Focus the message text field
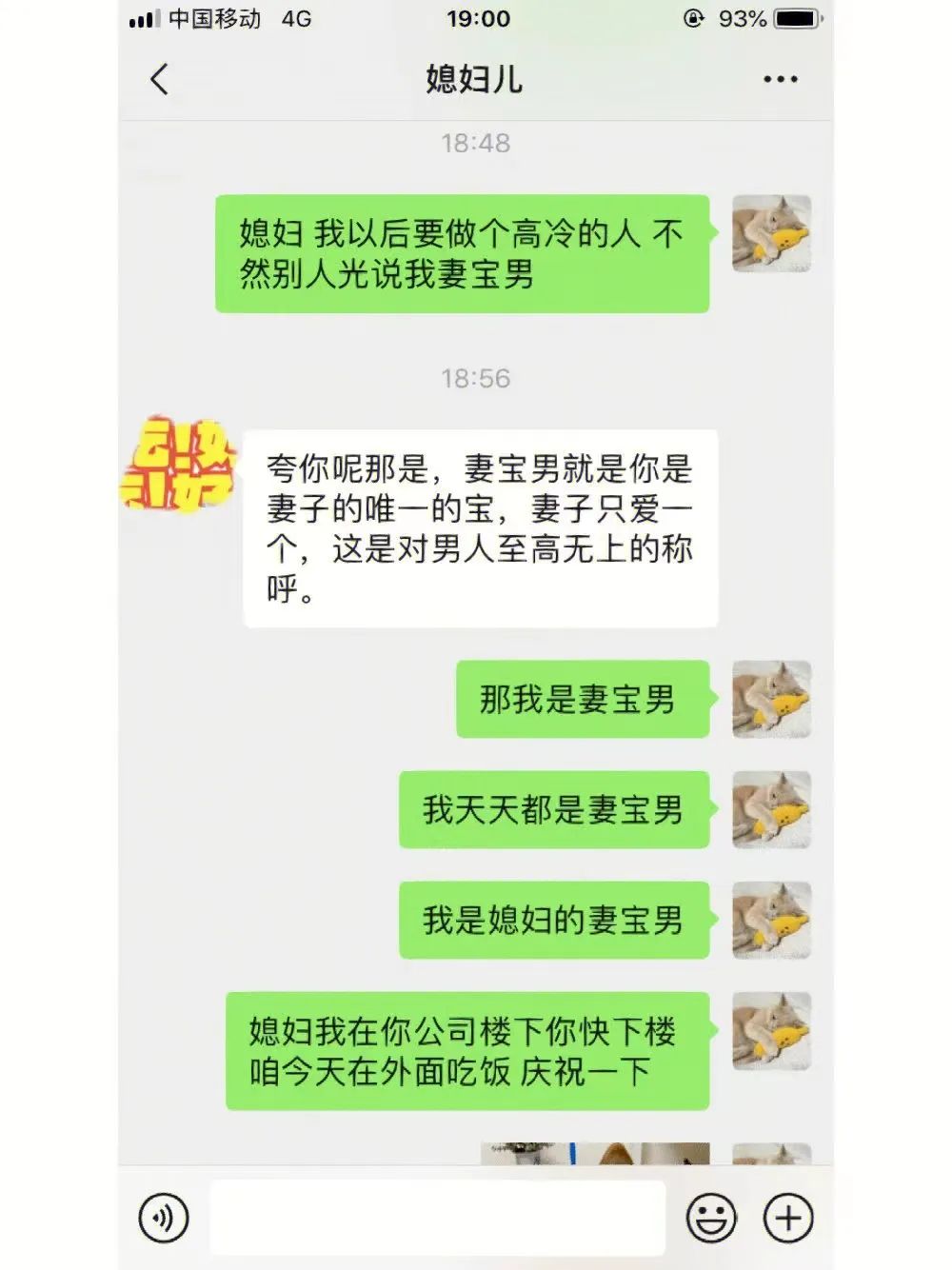The width and height of the screenshot is (952, 1270). coord(438,1218)
